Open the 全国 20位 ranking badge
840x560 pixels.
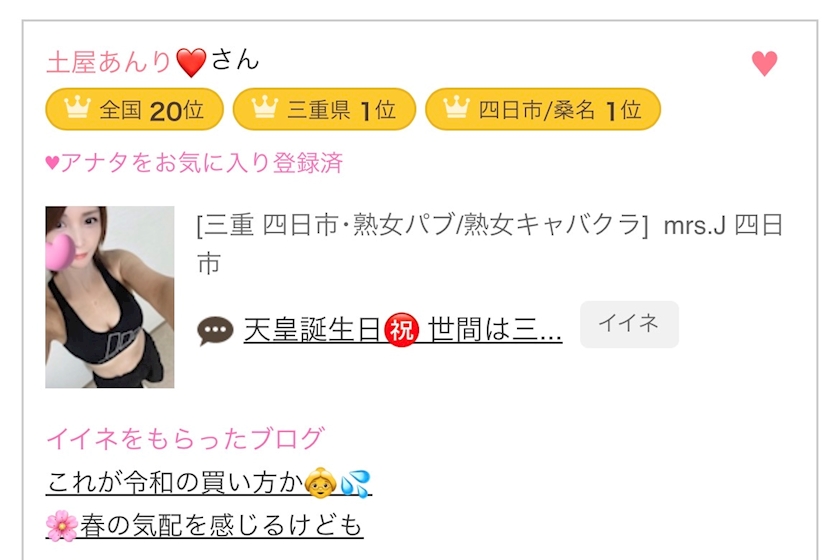click(134, 110)
